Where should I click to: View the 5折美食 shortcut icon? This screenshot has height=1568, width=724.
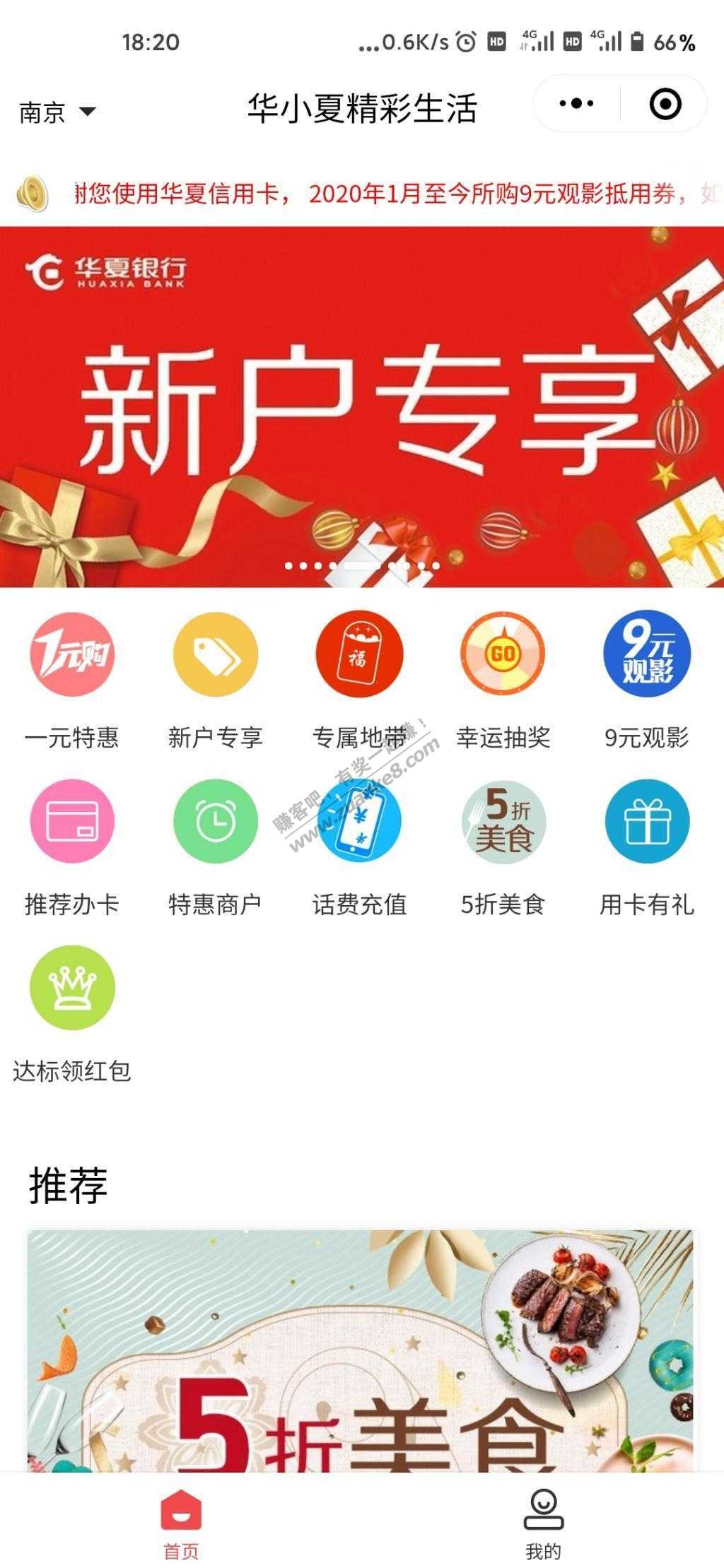(503, 821)
